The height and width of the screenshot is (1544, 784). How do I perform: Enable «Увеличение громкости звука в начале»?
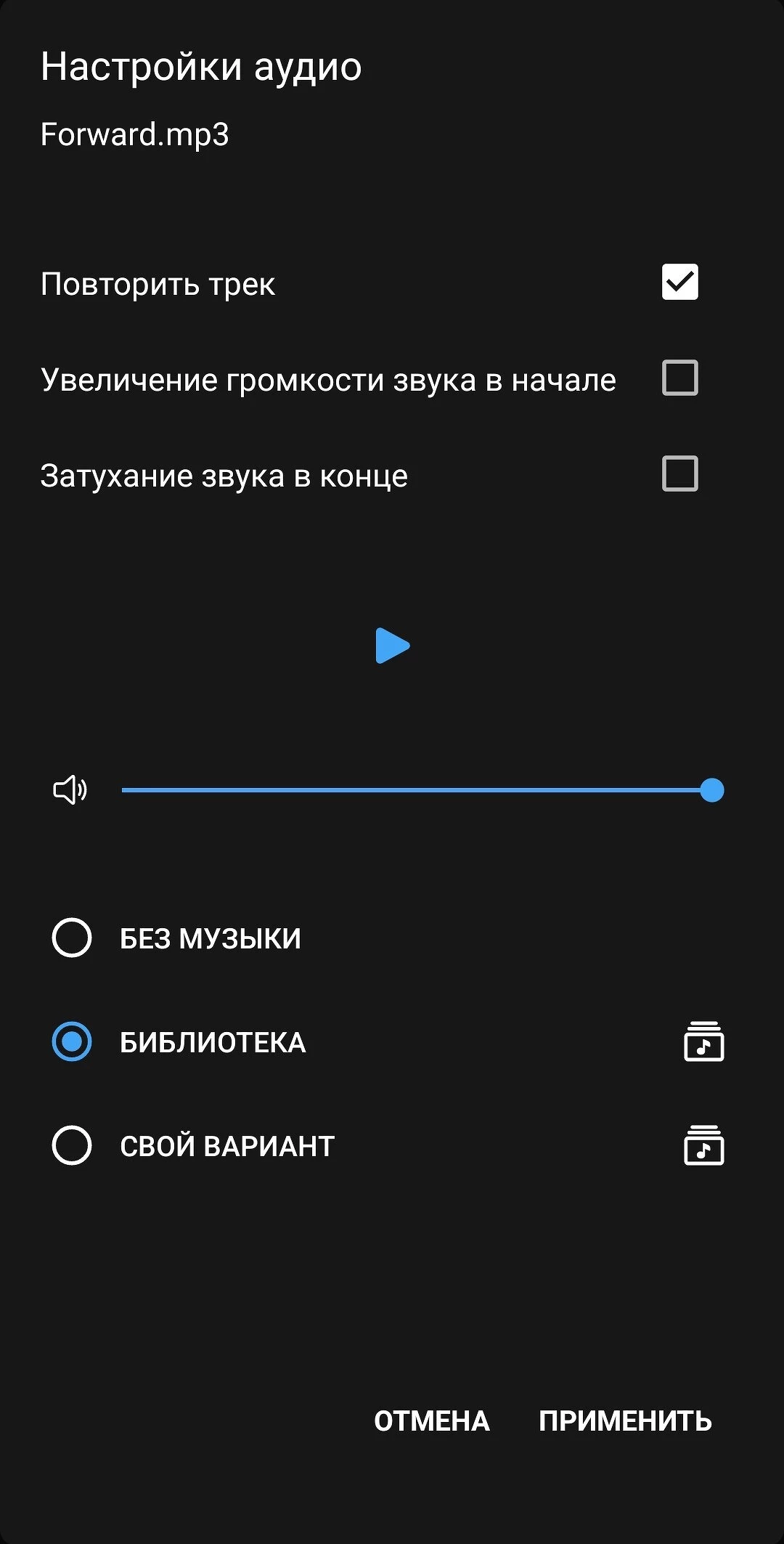(x=679, y=378)
